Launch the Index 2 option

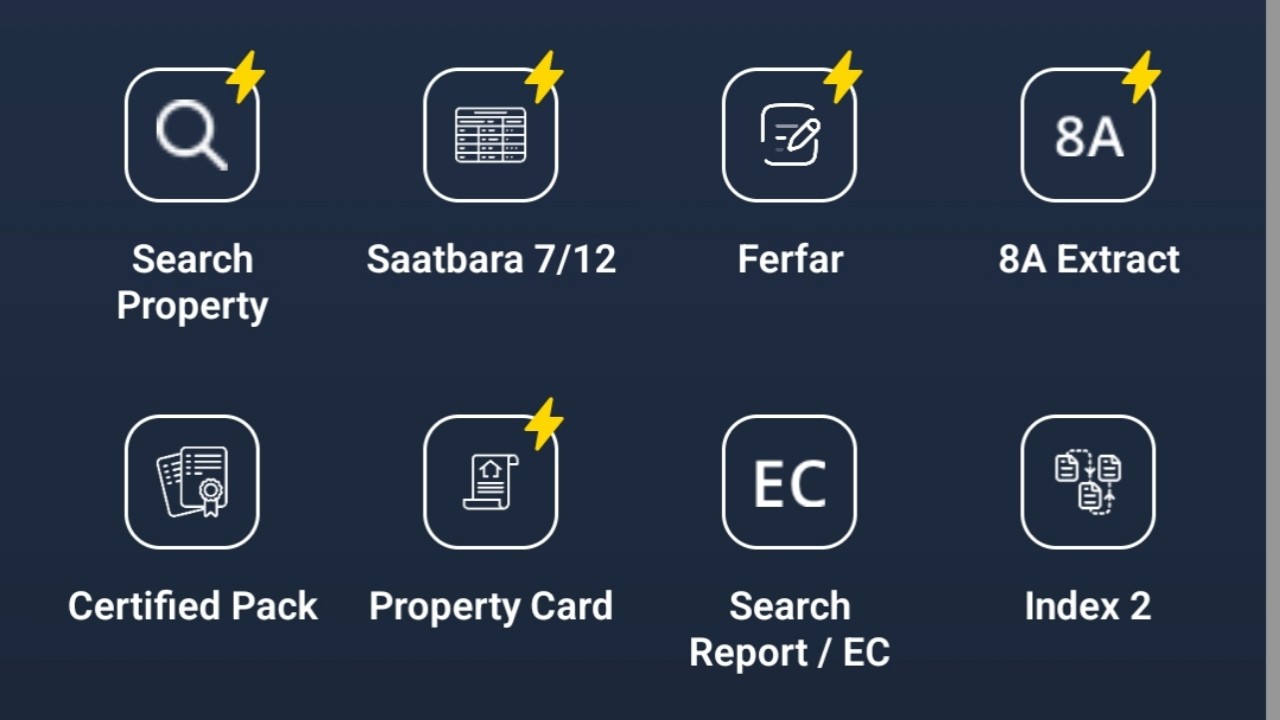(x=1088, y=482)
